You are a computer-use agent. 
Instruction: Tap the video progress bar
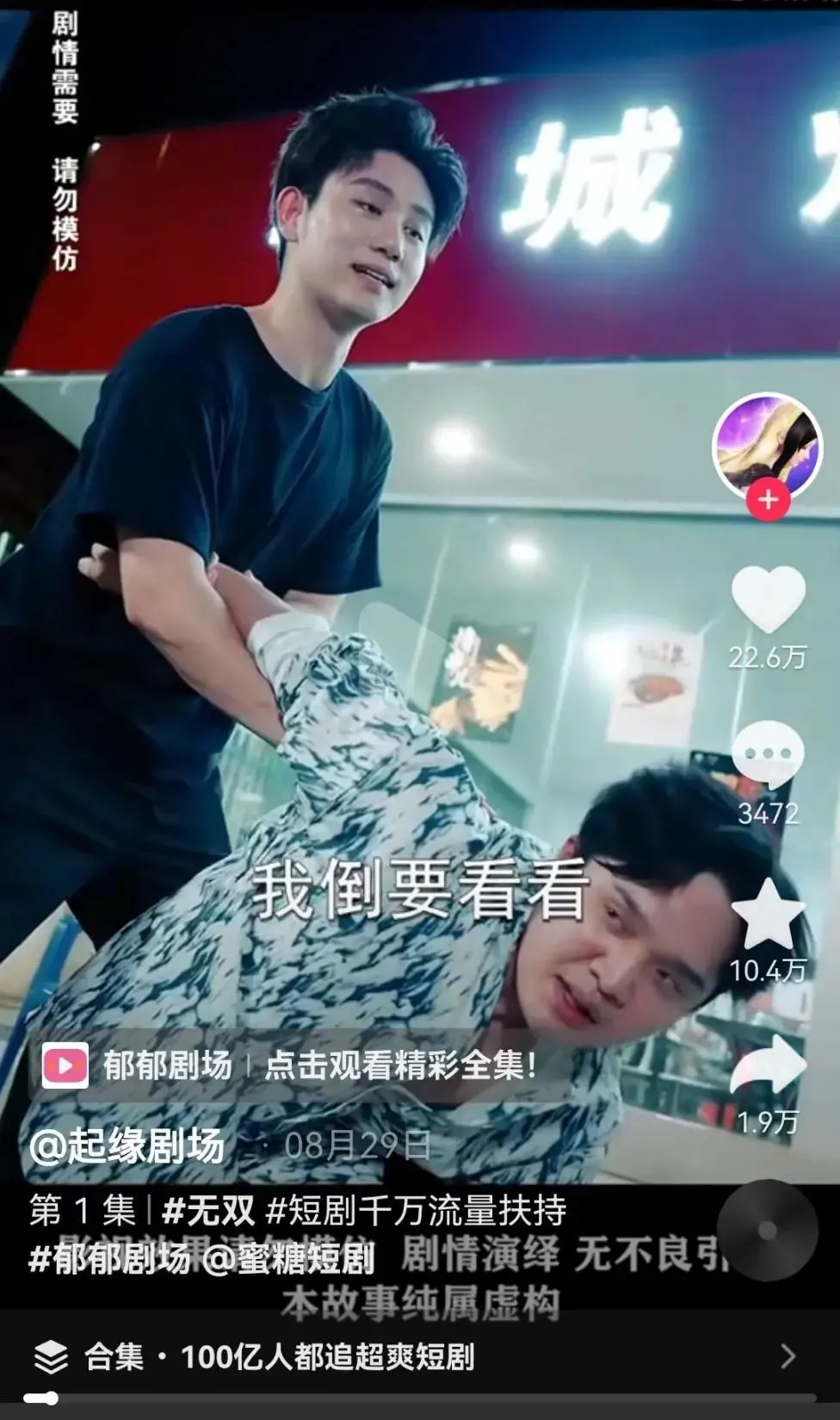(x=420, y=1398)
